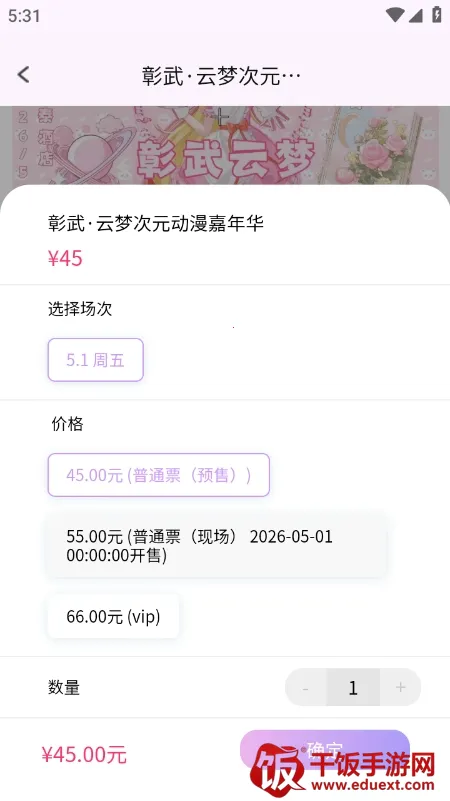Choose the 55.00元 普通票（现场） option
Viewport: 450px width, 801px height.
pyautogui.click(x=216, y=546)
